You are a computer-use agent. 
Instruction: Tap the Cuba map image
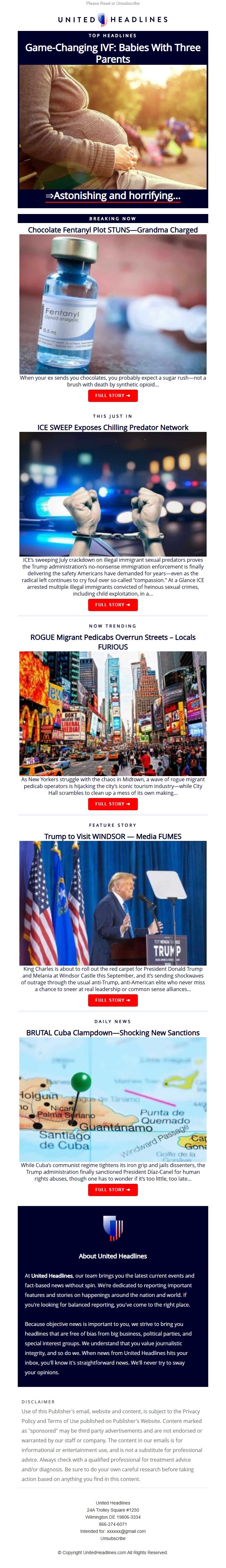[113, 1099]
